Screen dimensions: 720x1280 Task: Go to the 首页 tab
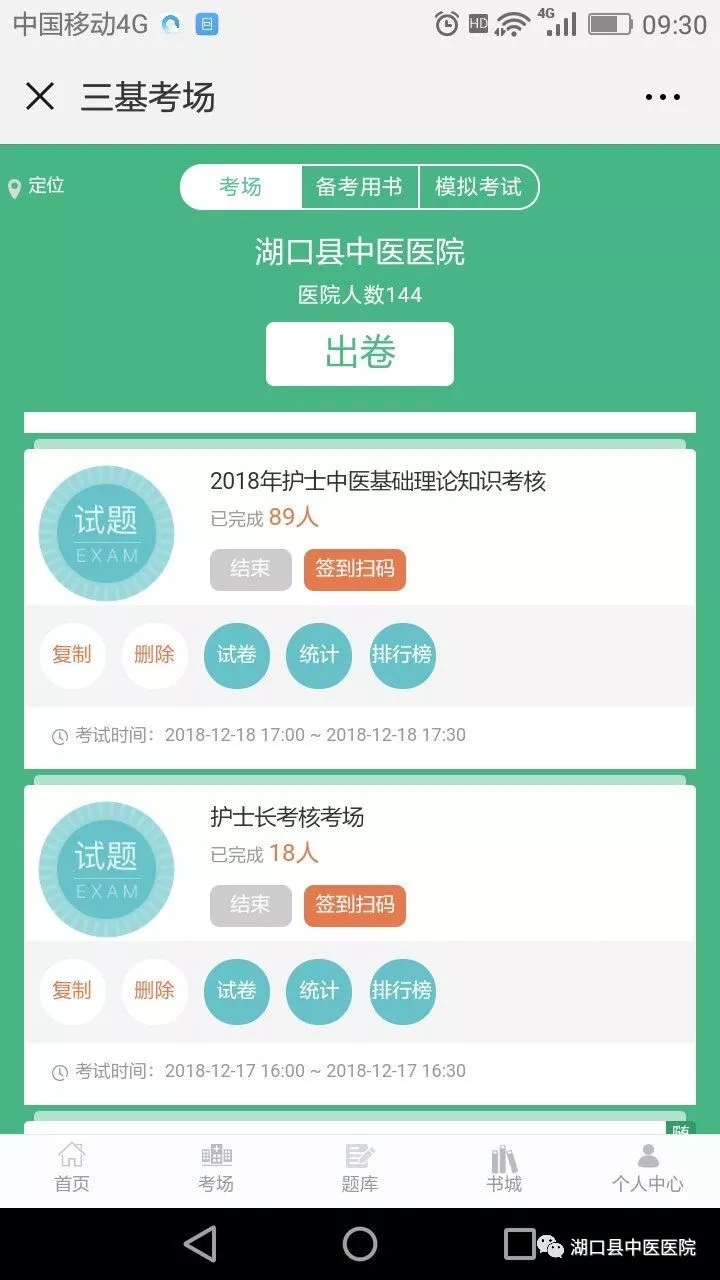point(72,1169)
